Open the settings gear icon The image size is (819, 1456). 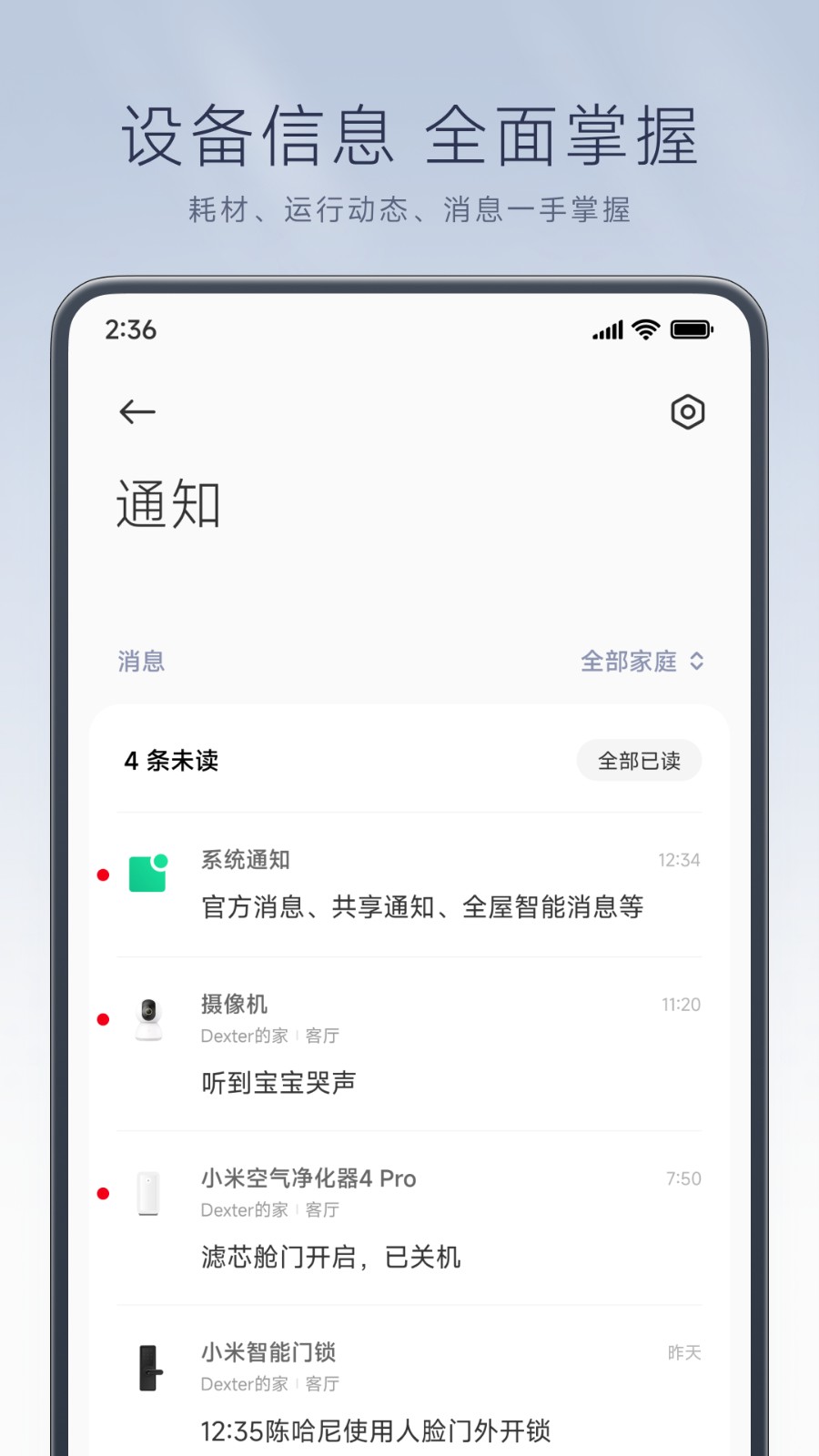688,412
